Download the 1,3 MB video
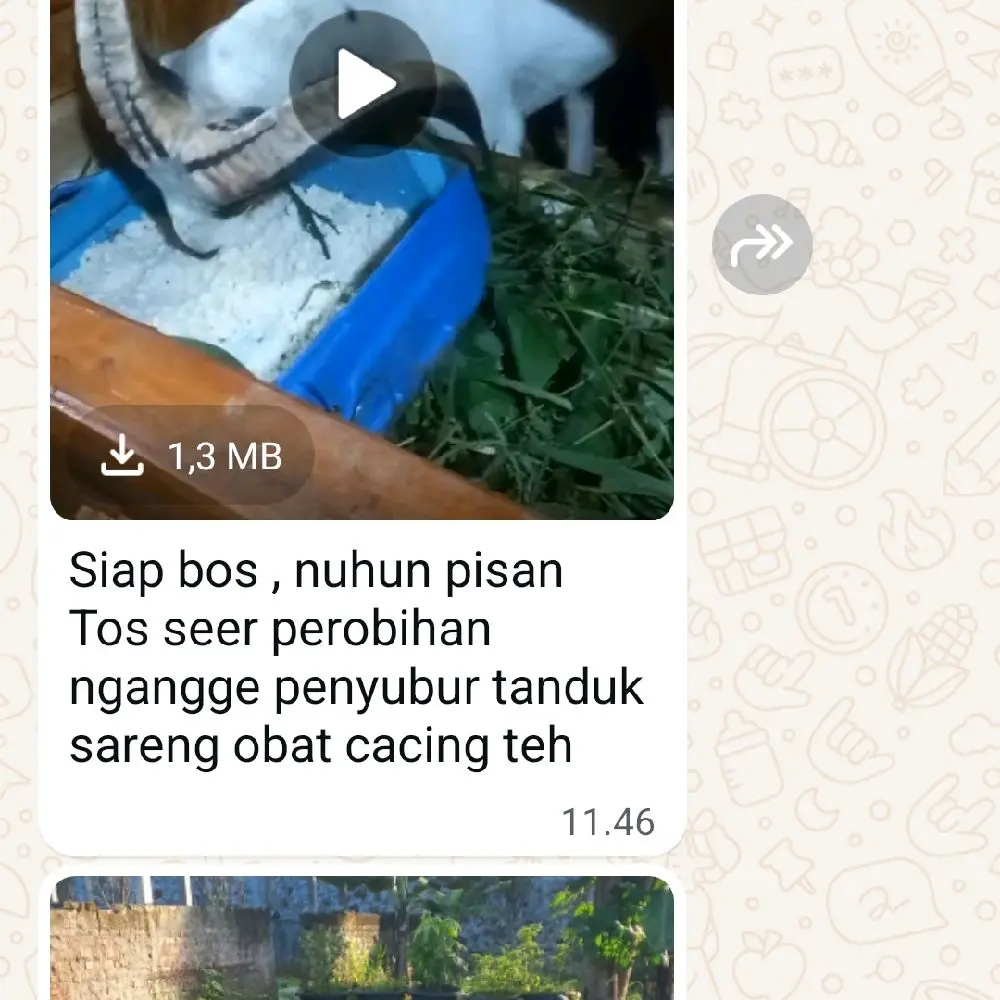Screen dimensions: 1000x1000 (191, 457)
